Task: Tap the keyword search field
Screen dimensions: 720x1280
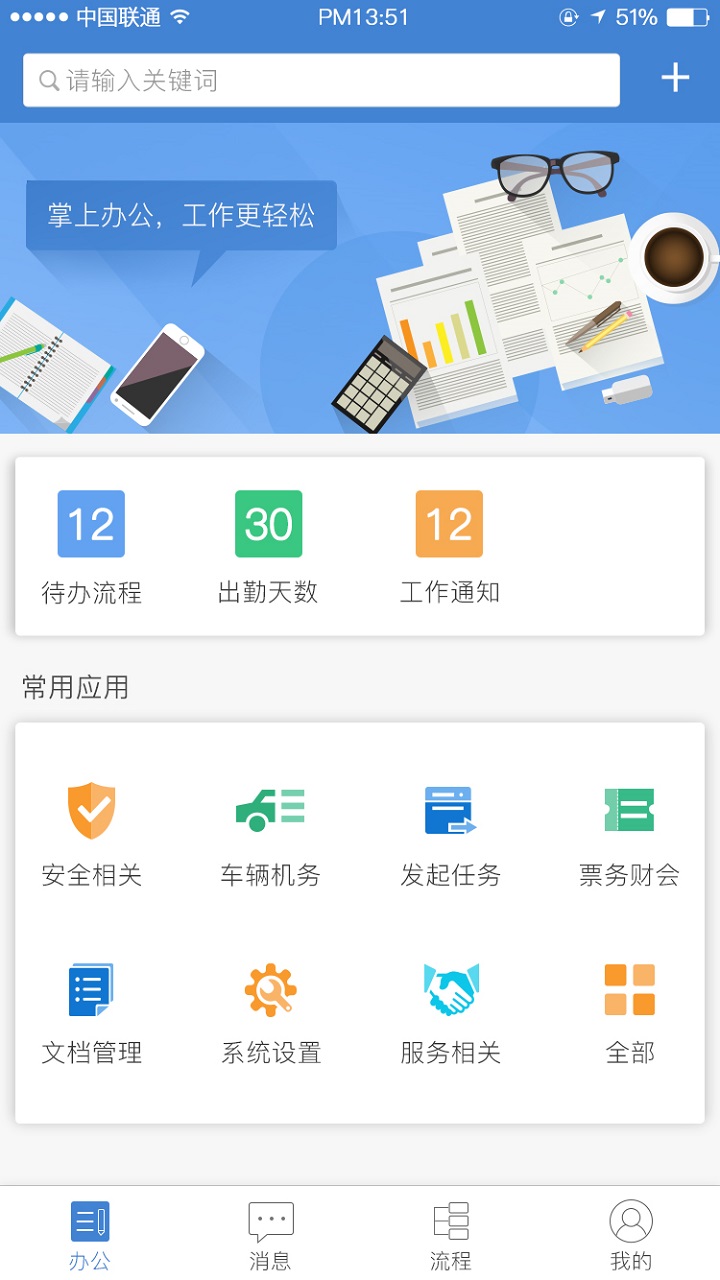Action: [320, 80]
